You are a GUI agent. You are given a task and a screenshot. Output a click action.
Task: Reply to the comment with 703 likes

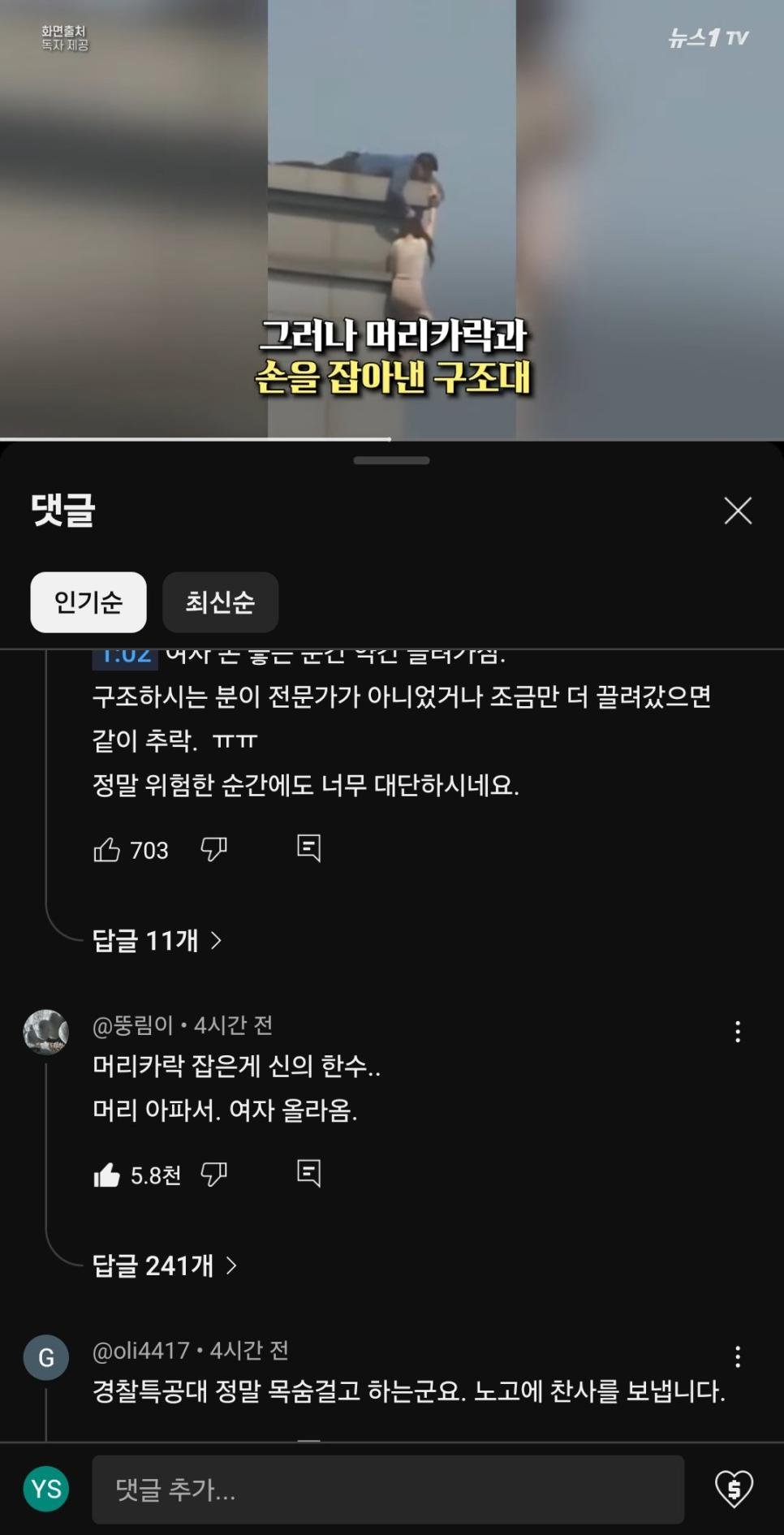click(x=308, y=848)
